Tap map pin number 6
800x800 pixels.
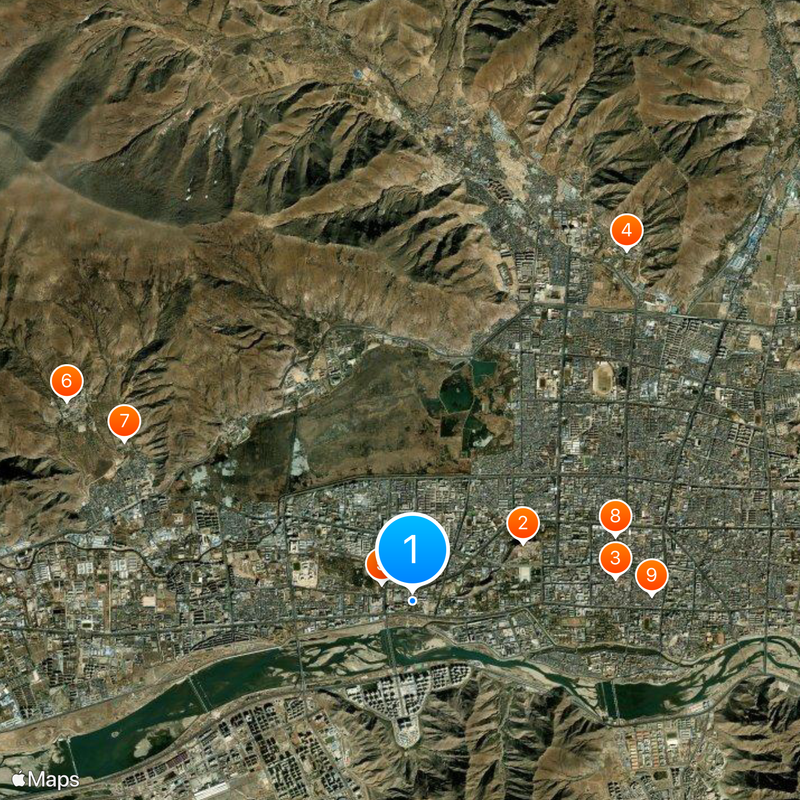pyautogui.click(x=66, y=380)
